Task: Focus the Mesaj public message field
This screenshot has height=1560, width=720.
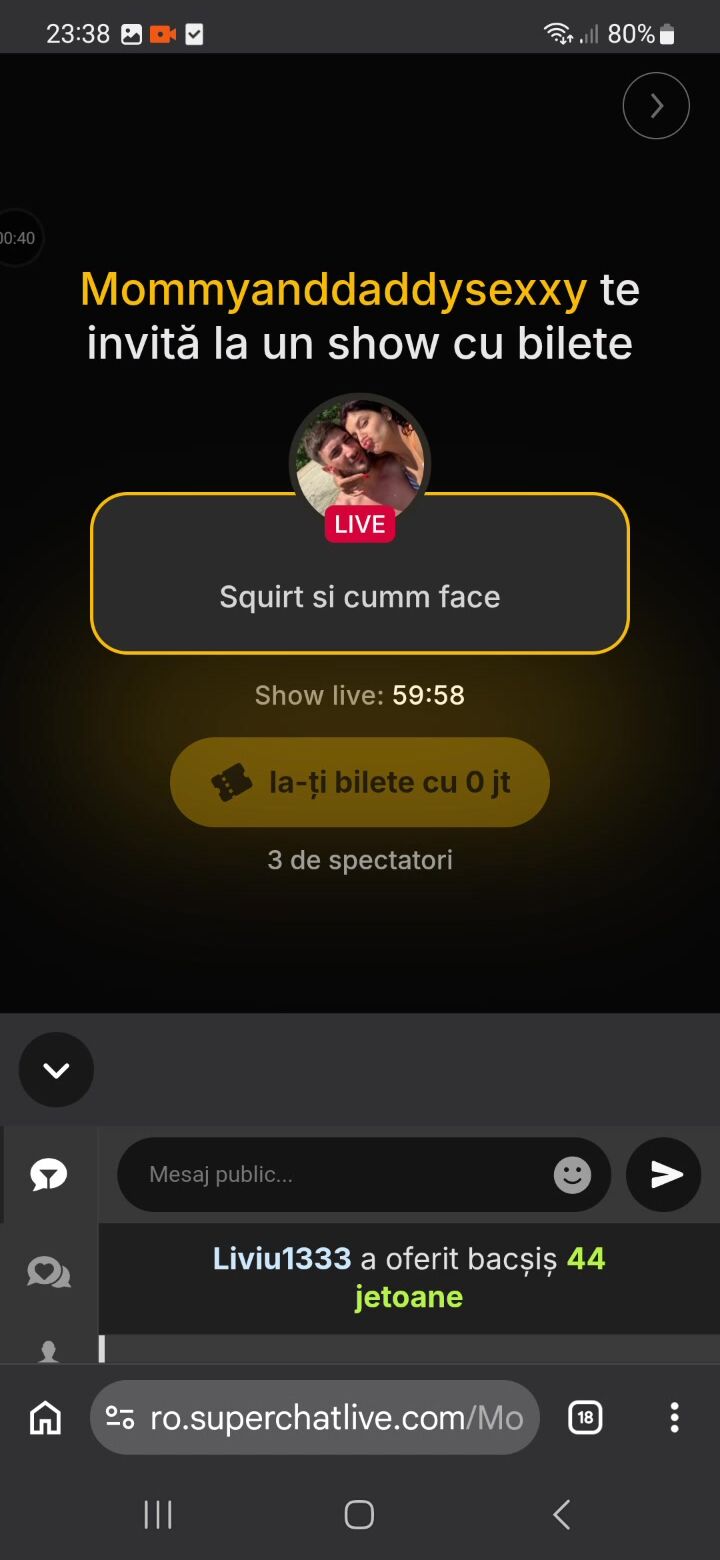Action: coord(340,1175)
